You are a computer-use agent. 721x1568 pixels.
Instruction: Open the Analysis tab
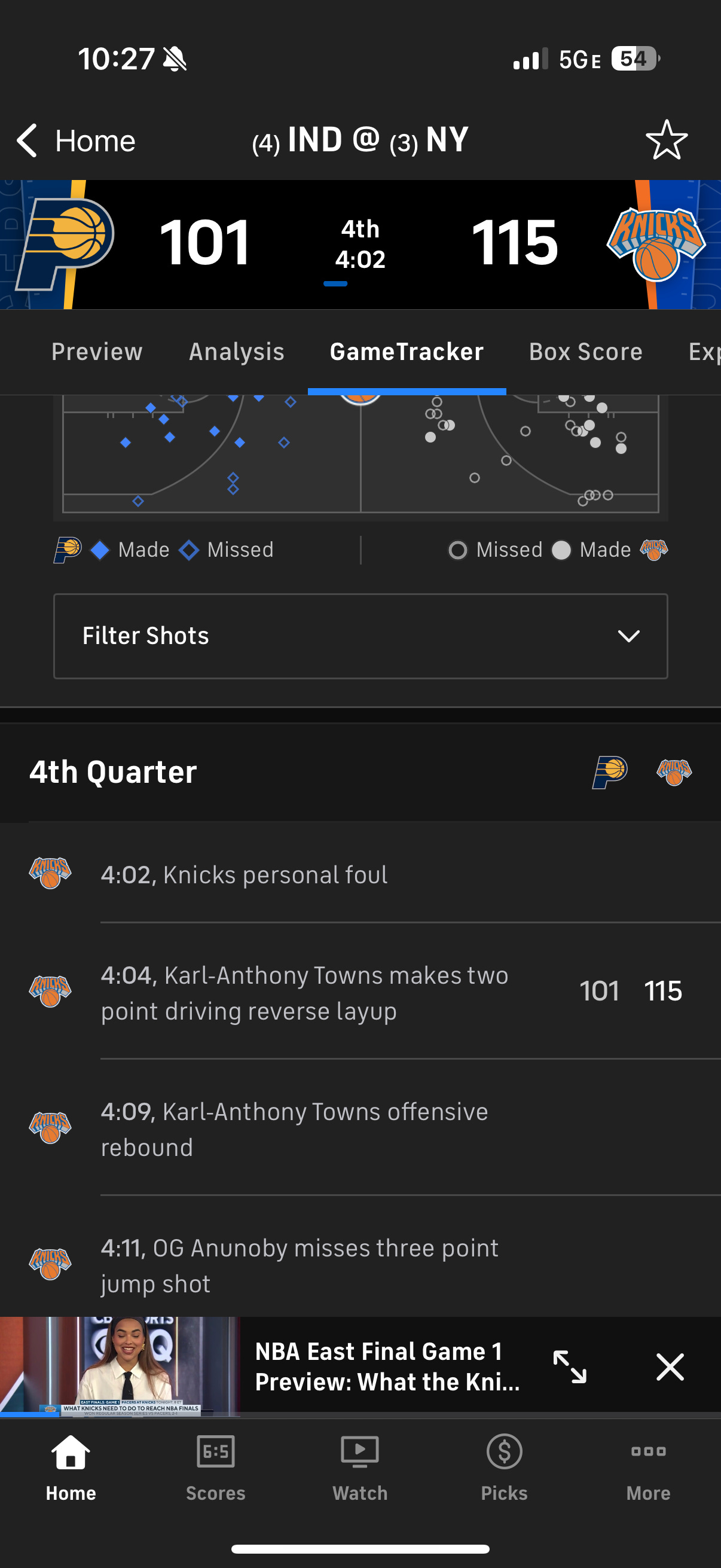pos(237,352)
